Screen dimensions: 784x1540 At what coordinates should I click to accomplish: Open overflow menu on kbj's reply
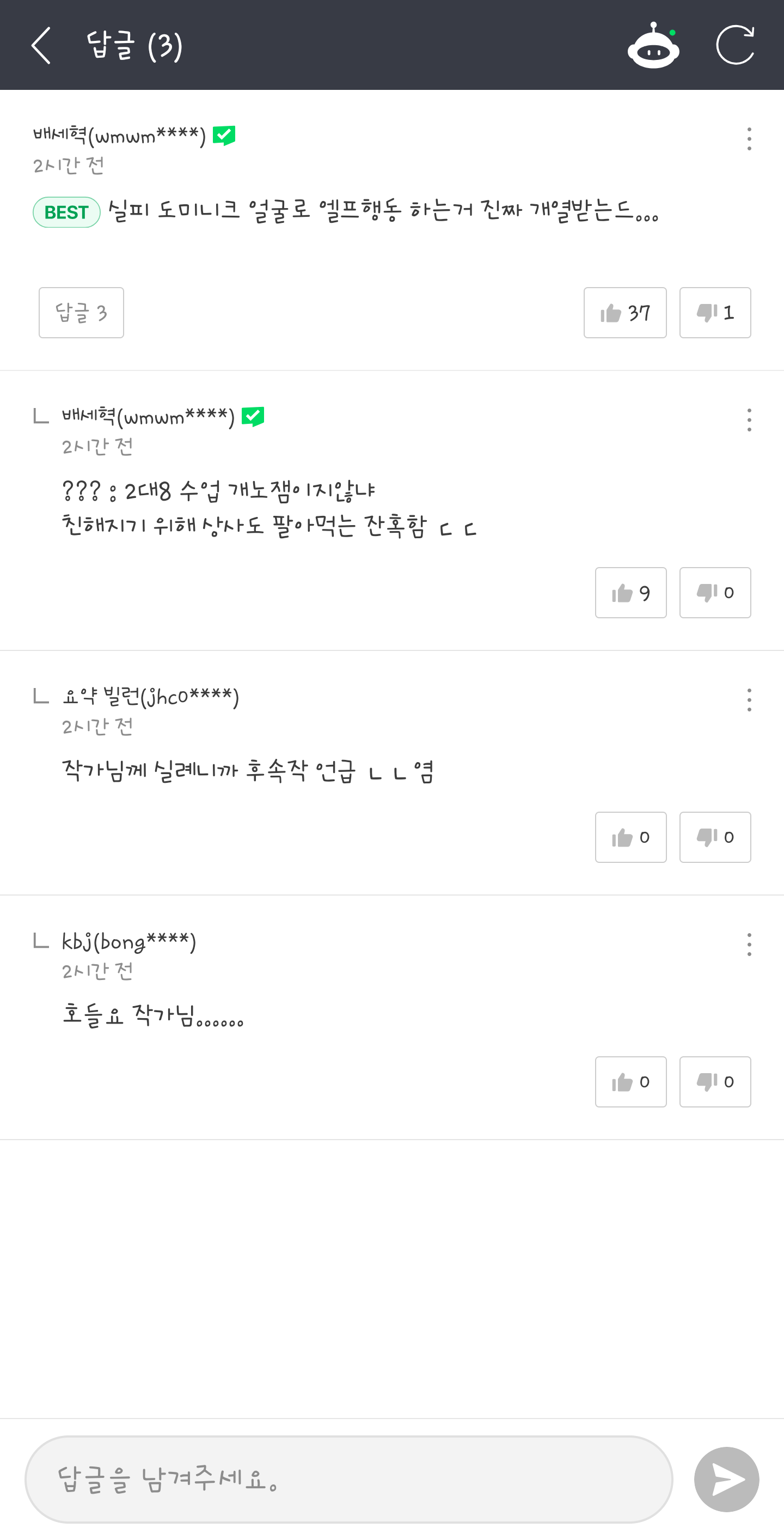(x=749, y=945)
